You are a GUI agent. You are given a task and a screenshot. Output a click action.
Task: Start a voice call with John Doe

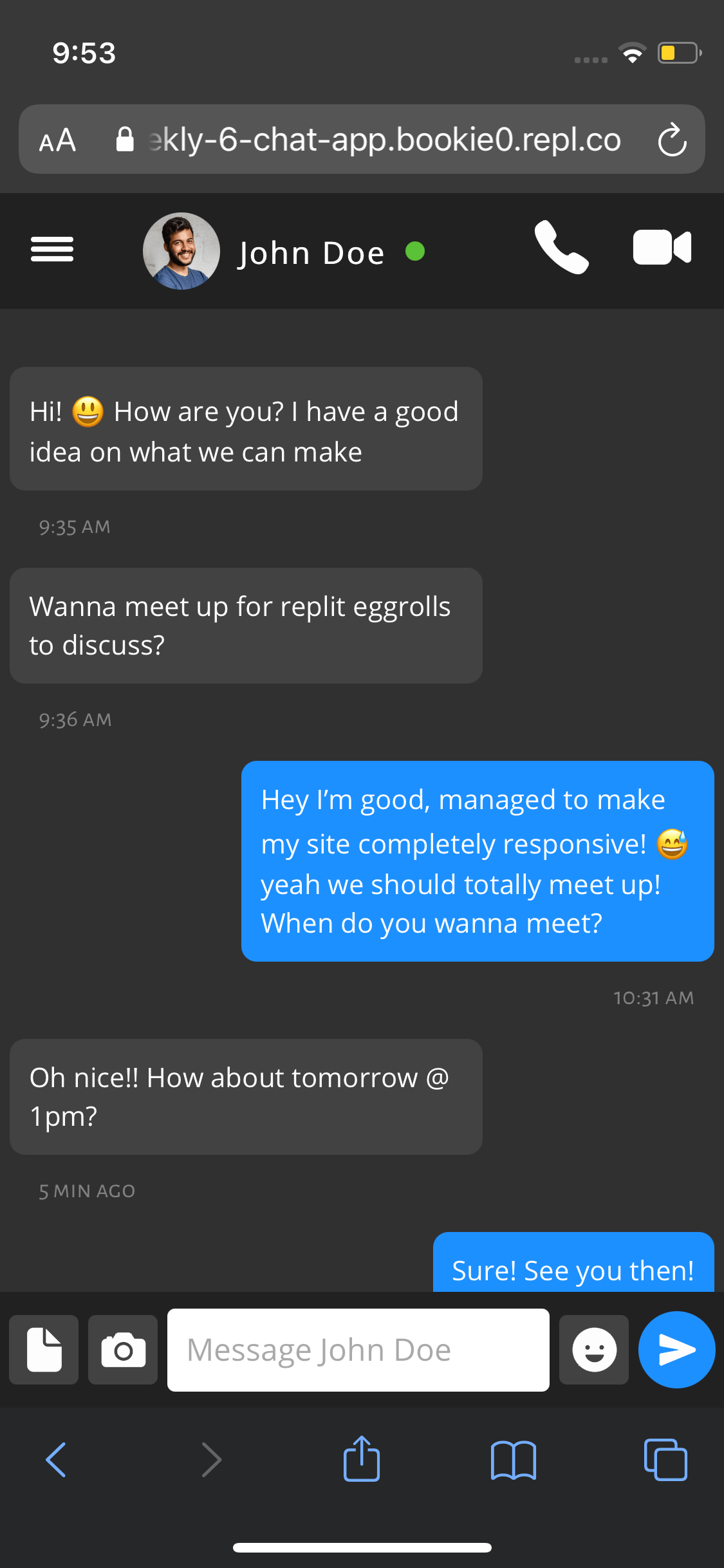pyautogui.click(x=561, y=248)
